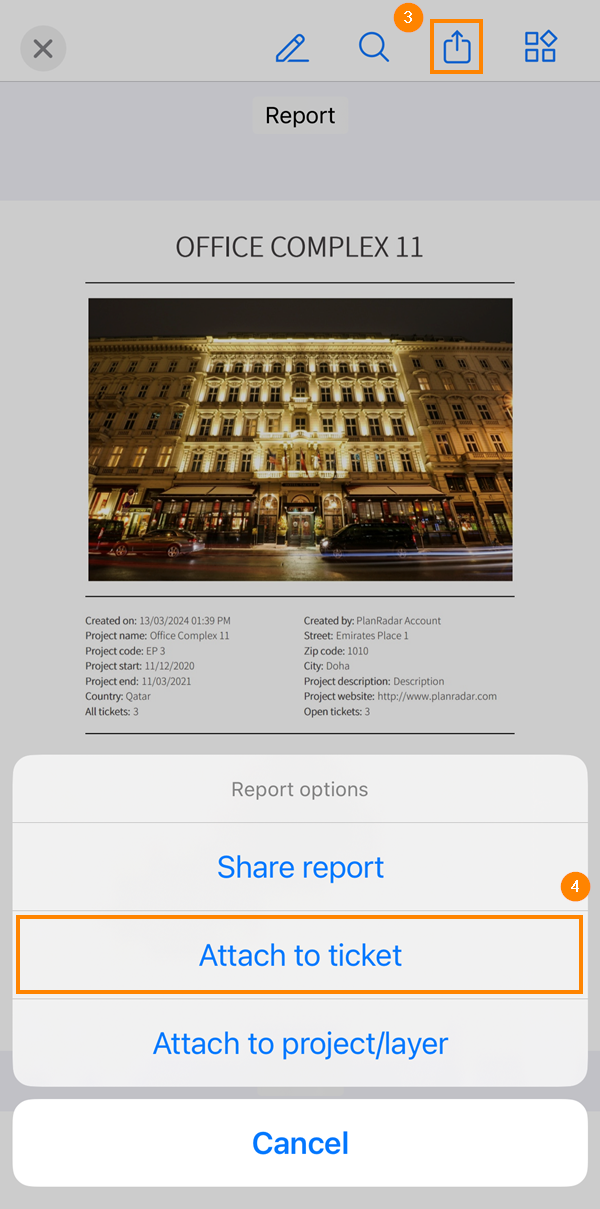
Task: Select Share report option
Action: 300,867
